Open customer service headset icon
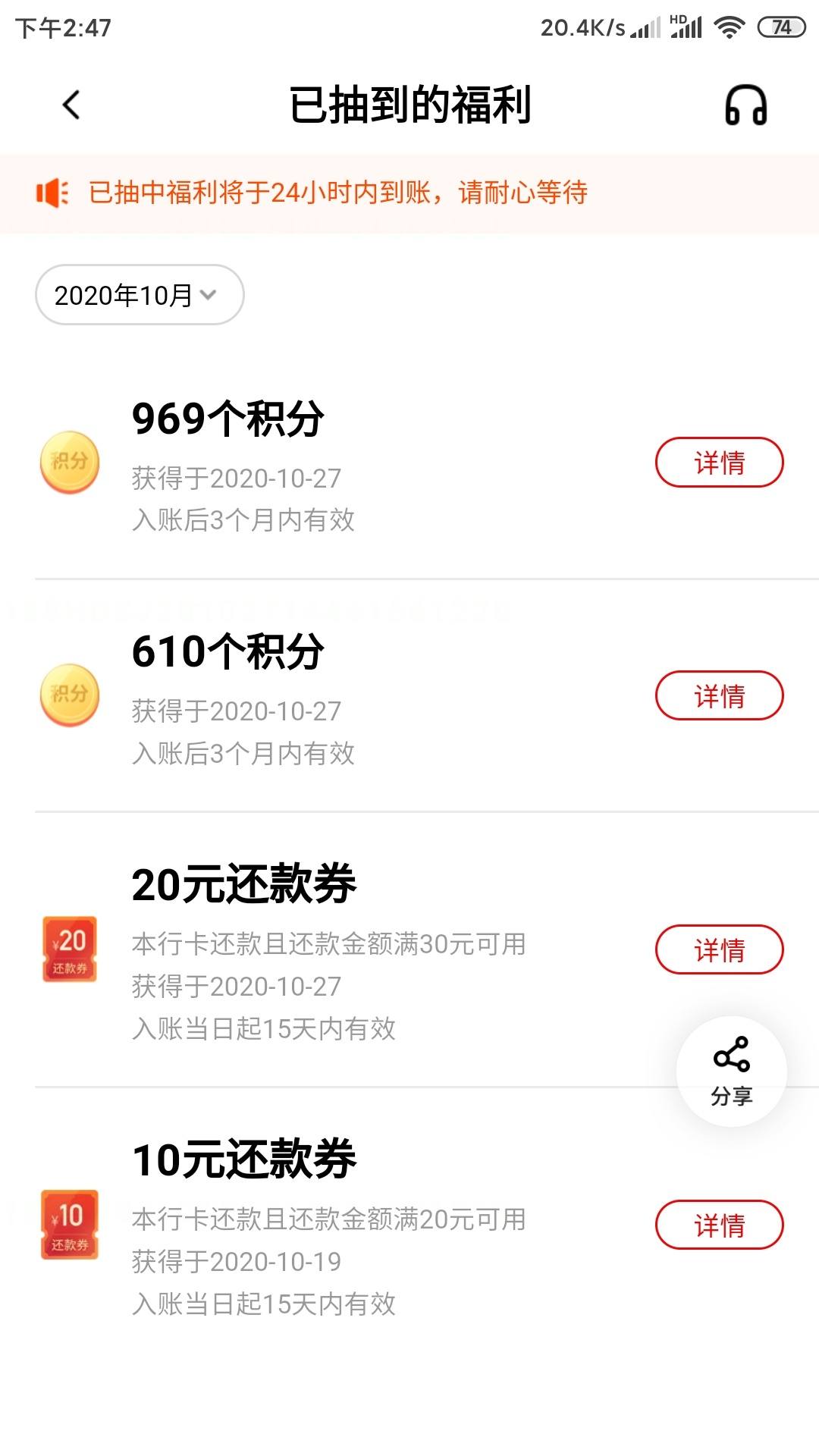819x1456 pixels. point(746,105)
